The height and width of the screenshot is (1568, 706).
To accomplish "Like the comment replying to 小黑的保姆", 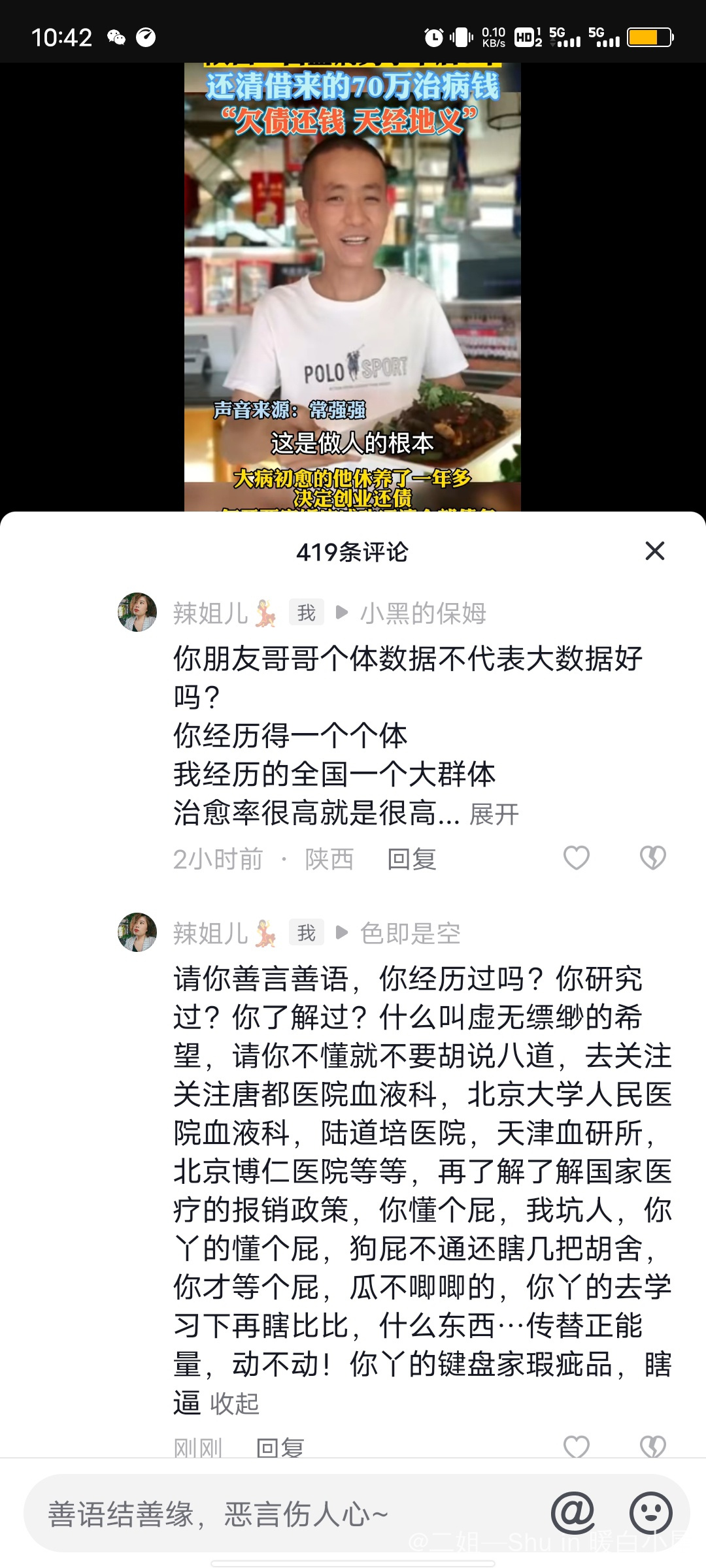I will (x=576, y=858).
